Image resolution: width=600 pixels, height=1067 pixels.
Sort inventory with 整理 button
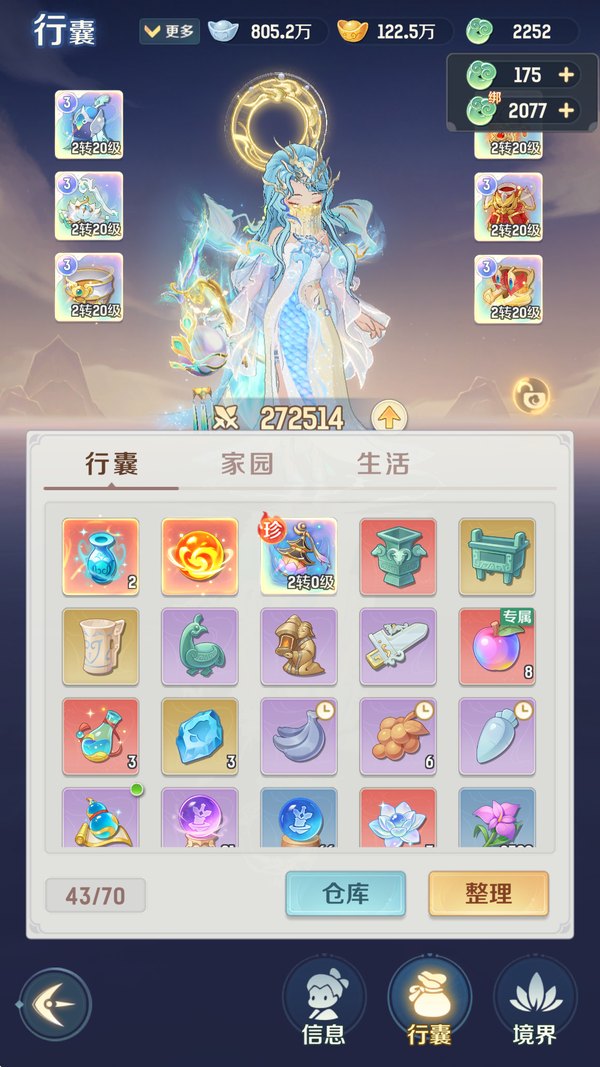488,894
